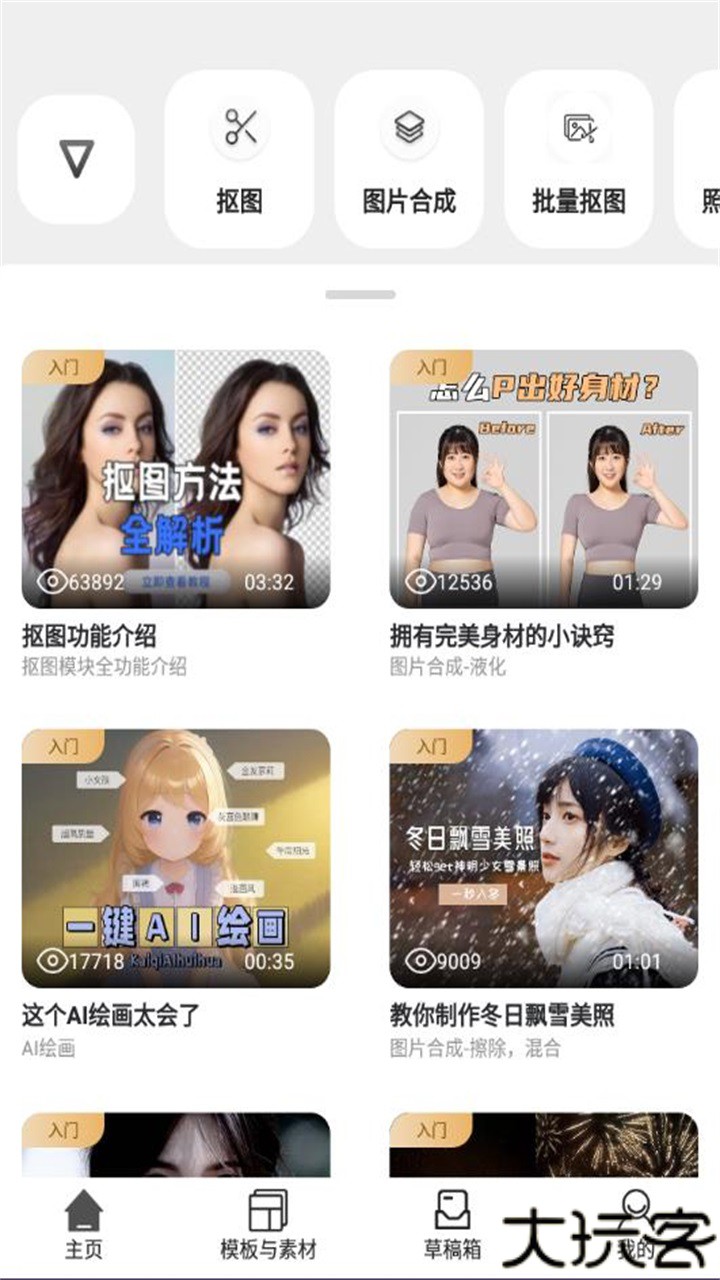Go to the 主页 home tab

coord(84,1226)
